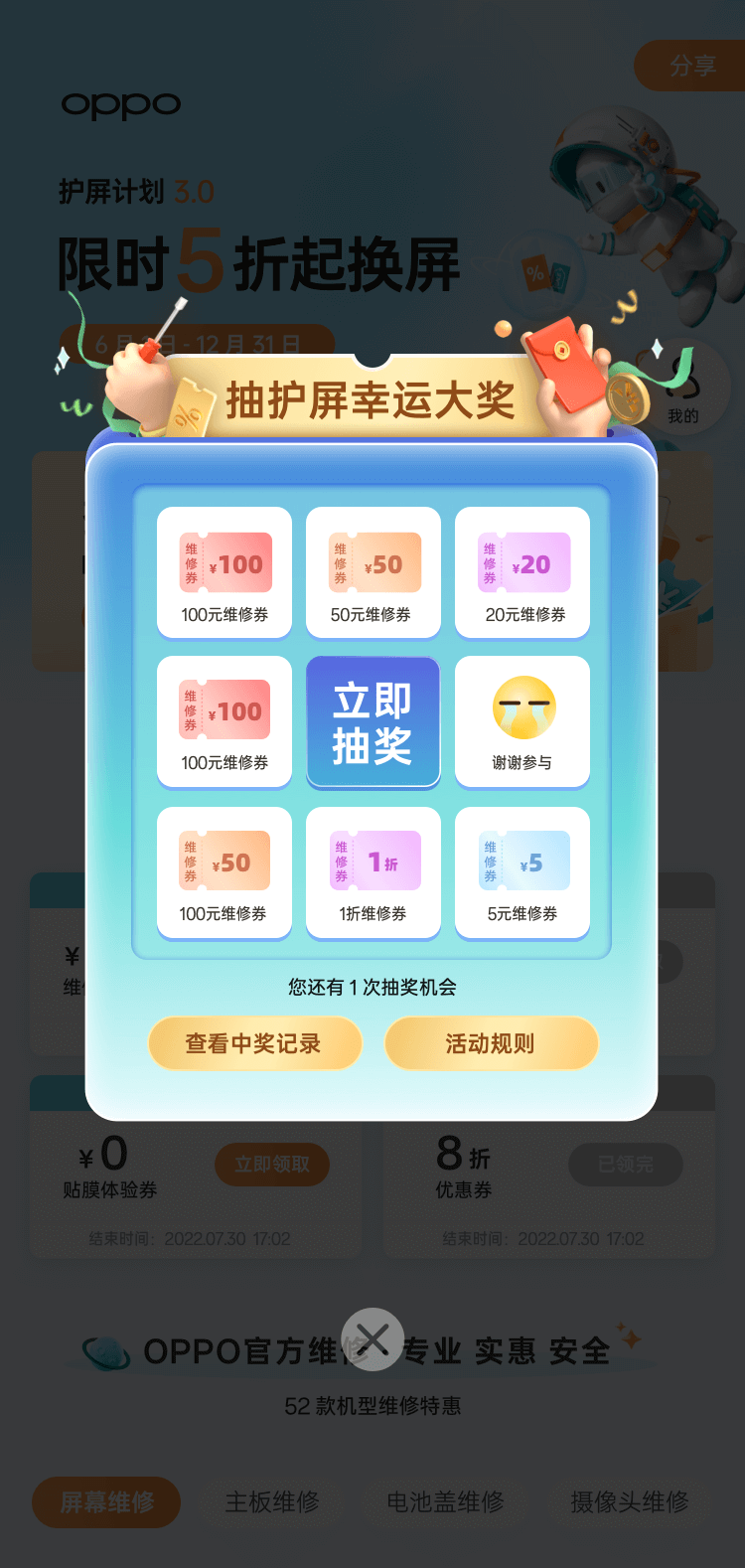The image size is (745, 1568).
Task: Close the lucky draw popup
Action: point(372,1339)
